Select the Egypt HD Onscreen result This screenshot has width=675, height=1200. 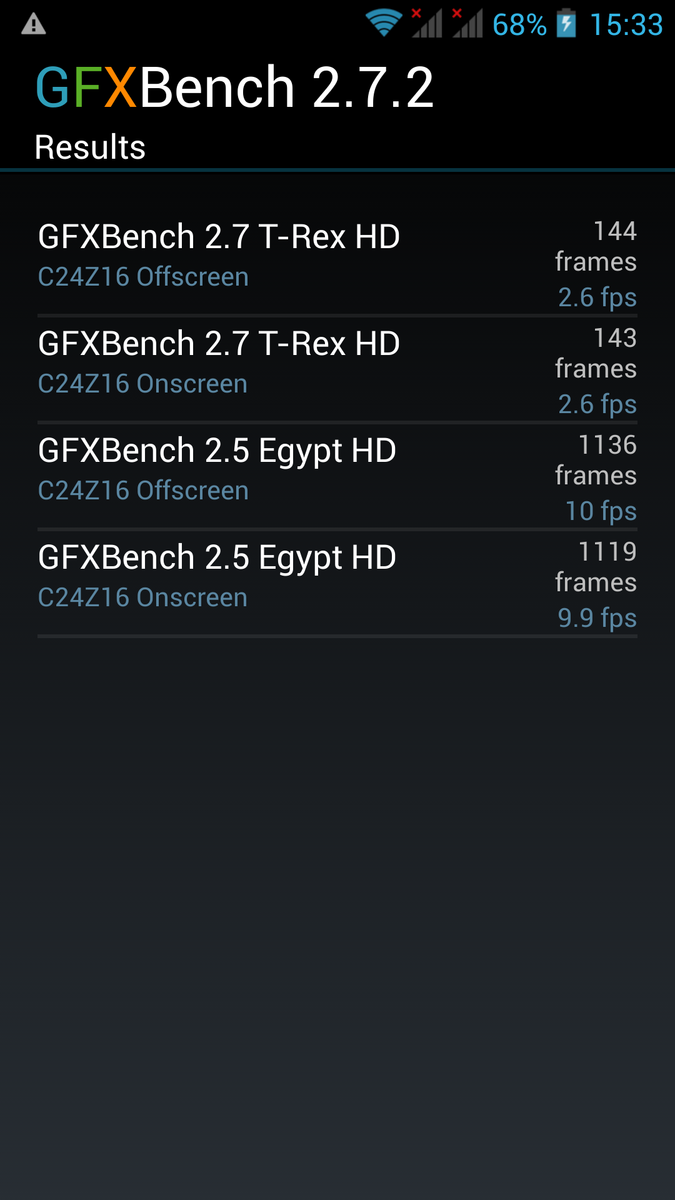[337, 583]
